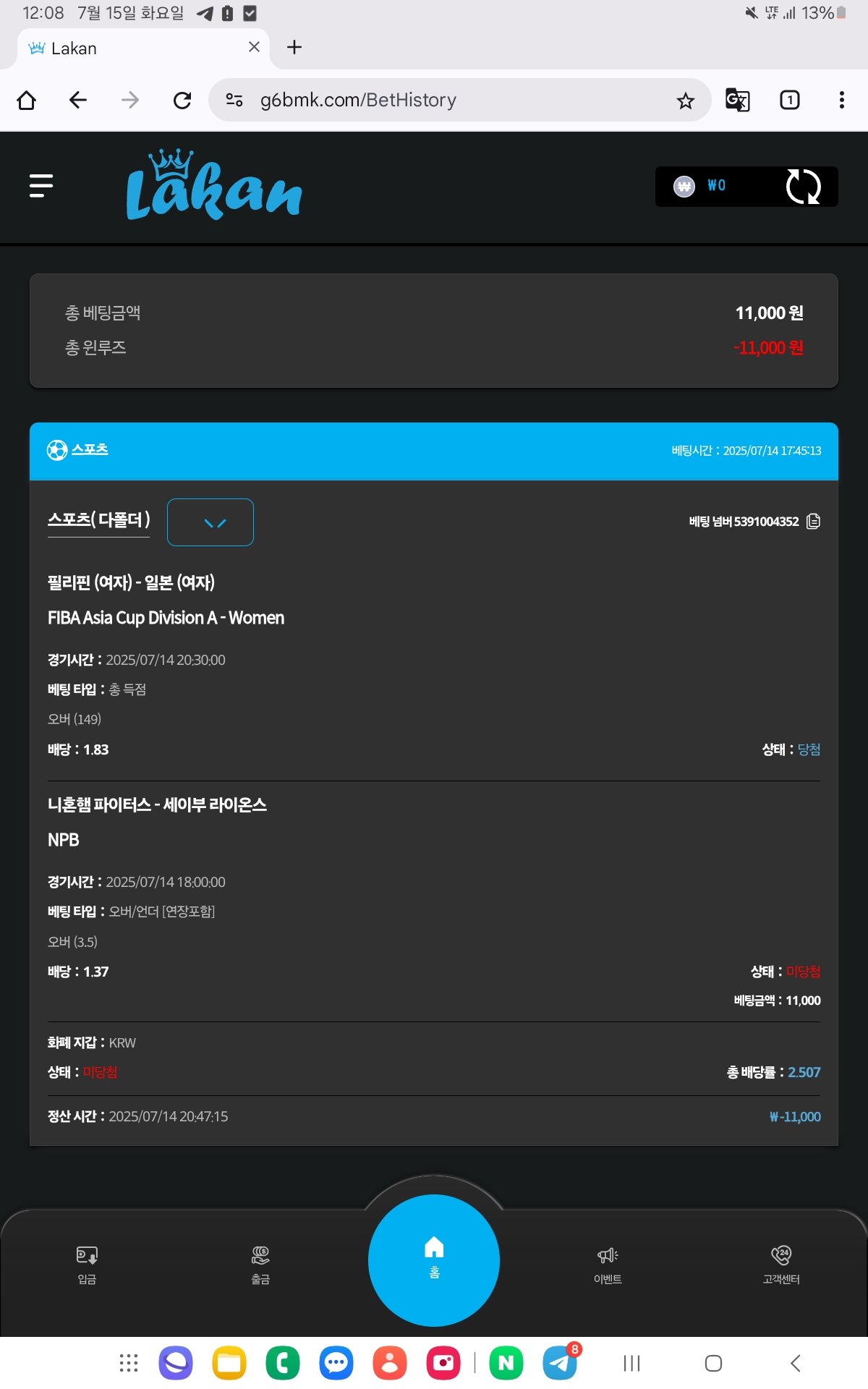Refresh the won balance
This screenshot has height=1389, width=868.
click(803, 187)
